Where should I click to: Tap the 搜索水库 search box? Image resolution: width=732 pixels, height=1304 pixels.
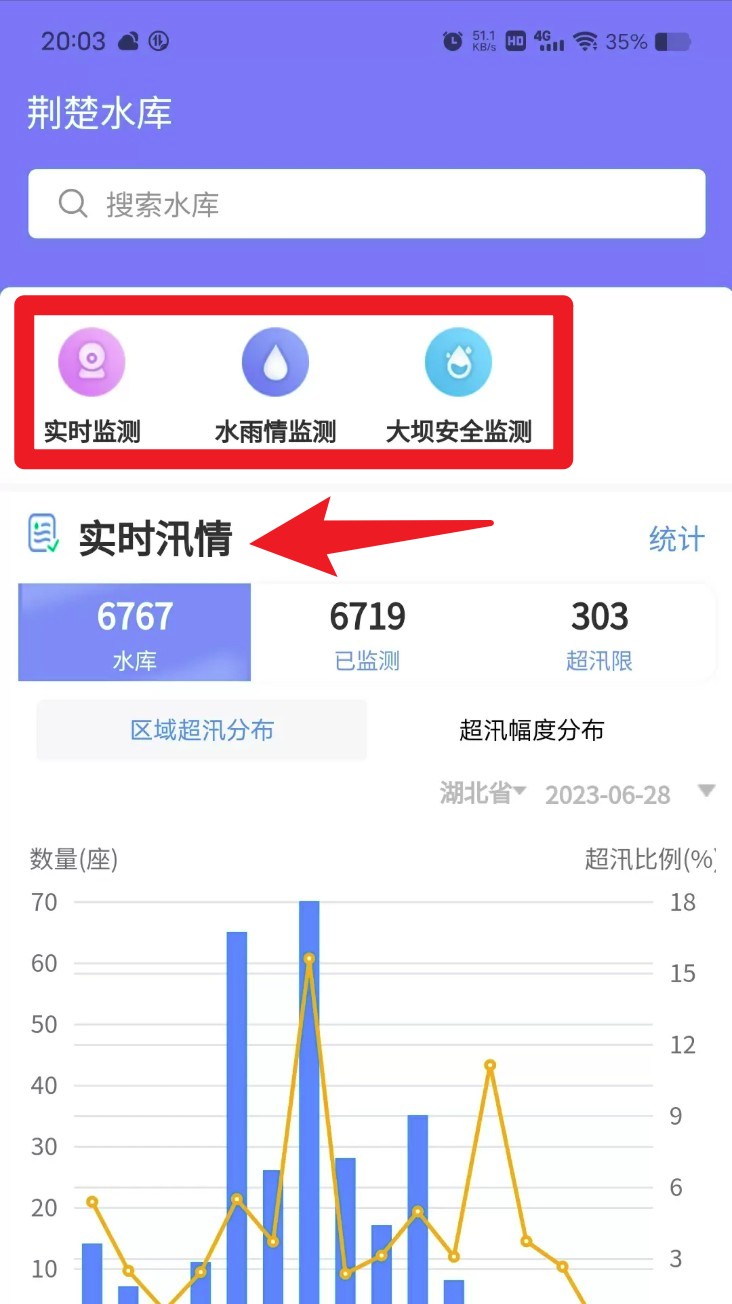click(366, 204)
